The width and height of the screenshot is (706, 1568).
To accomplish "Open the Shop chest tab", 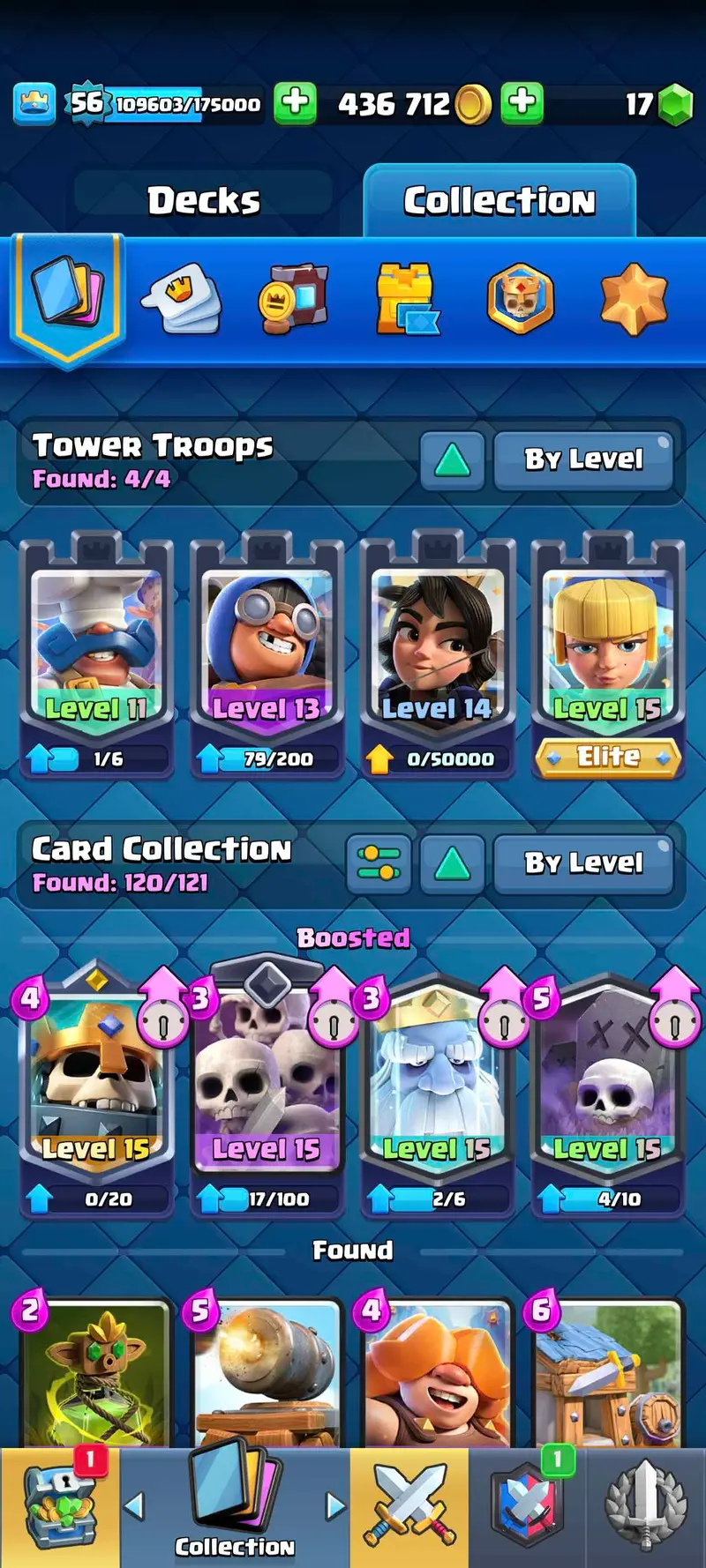I will [60, 1506].
